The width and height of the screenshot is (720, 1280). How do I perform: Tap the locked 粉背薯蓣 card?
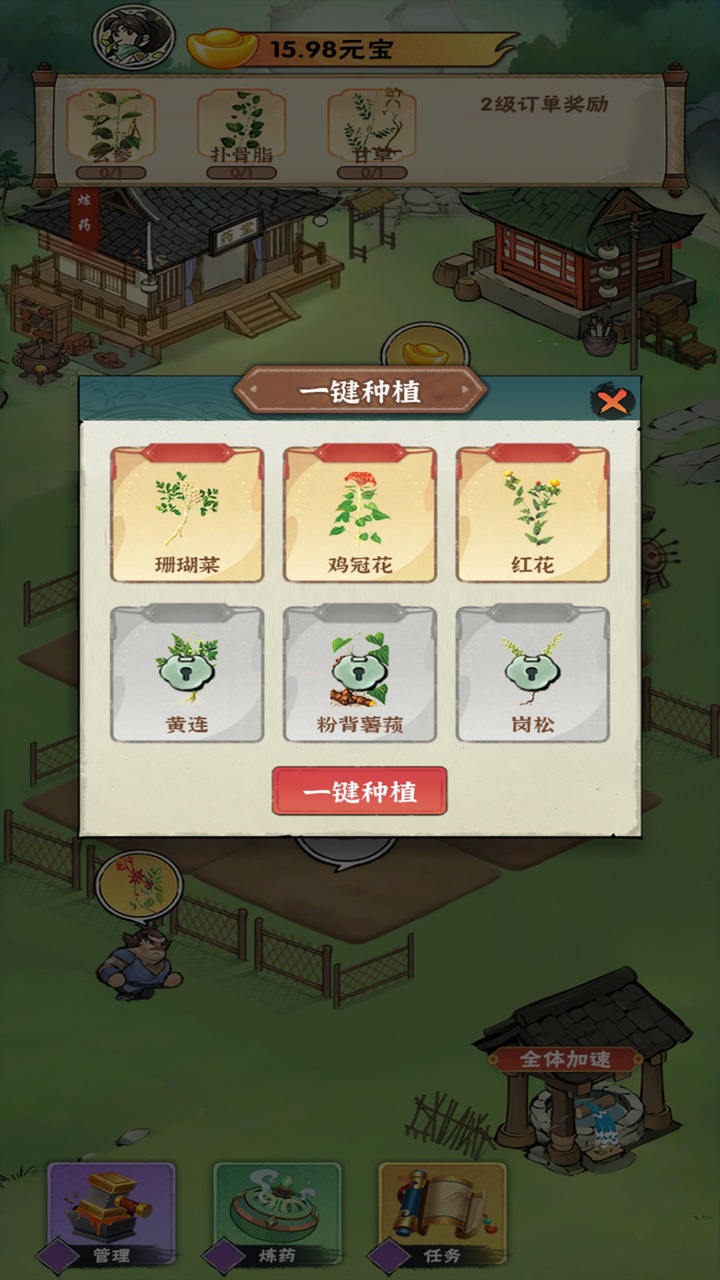pyautogui.click(x=360, y=674)
